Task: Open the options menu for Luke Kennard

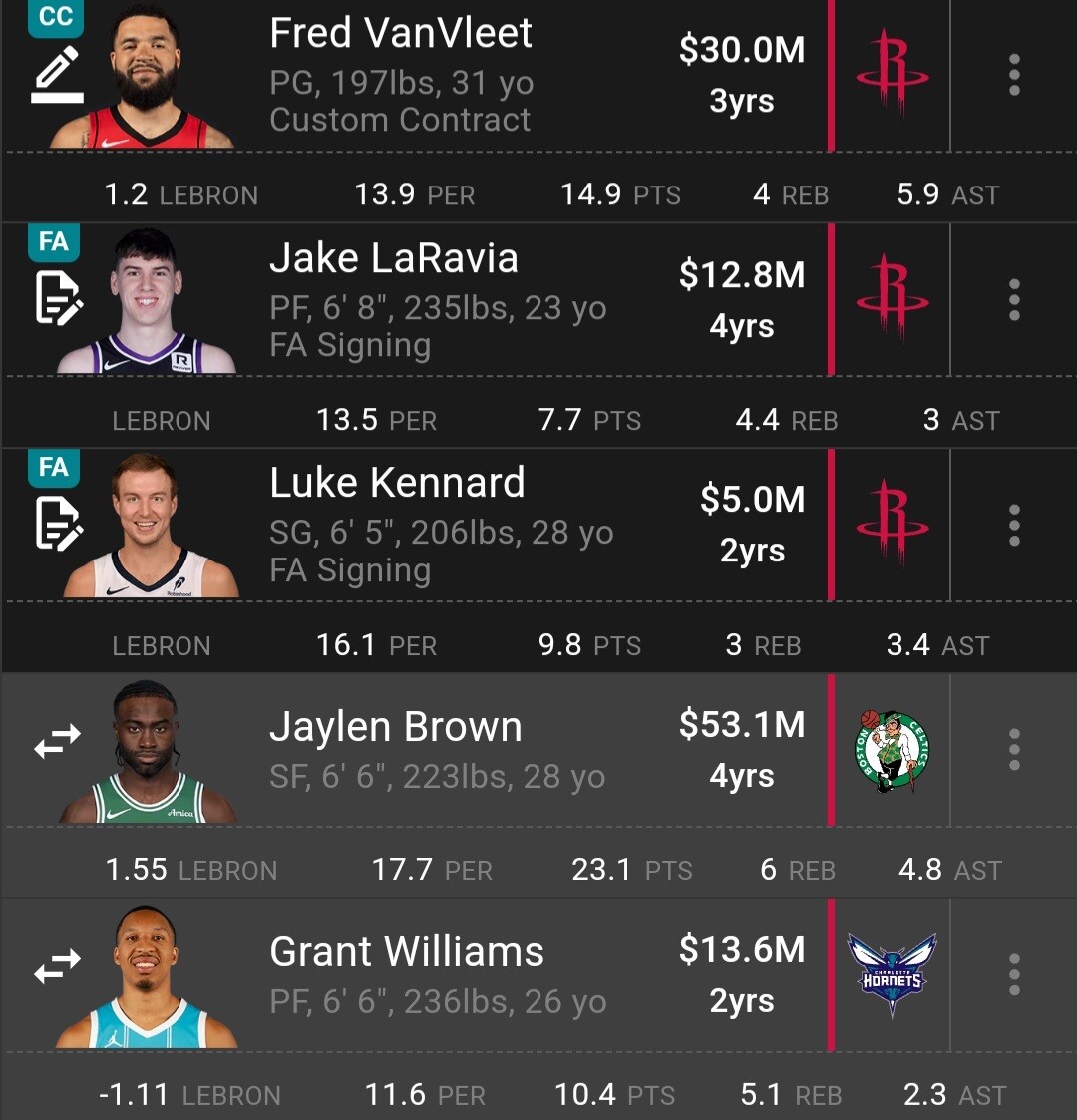Action: [1013, 525]
